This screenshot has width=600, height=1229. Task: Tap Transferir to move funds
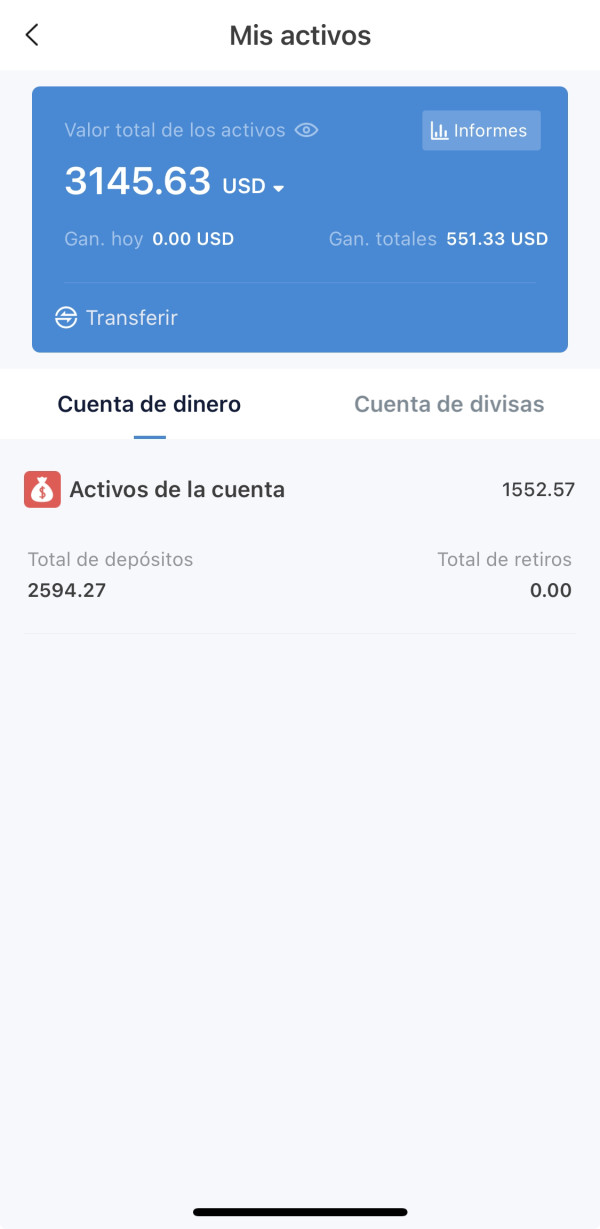click(x=116, y=318)
